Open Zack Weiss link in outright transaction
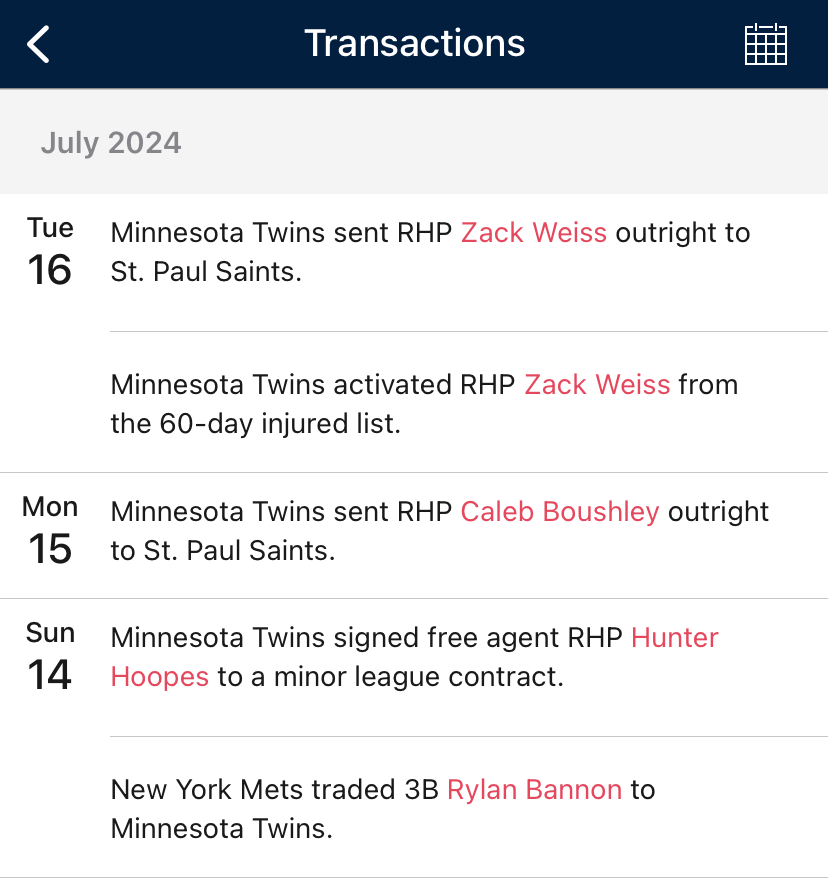This screenshot has height=886, width=828. (x=533, y=233)
